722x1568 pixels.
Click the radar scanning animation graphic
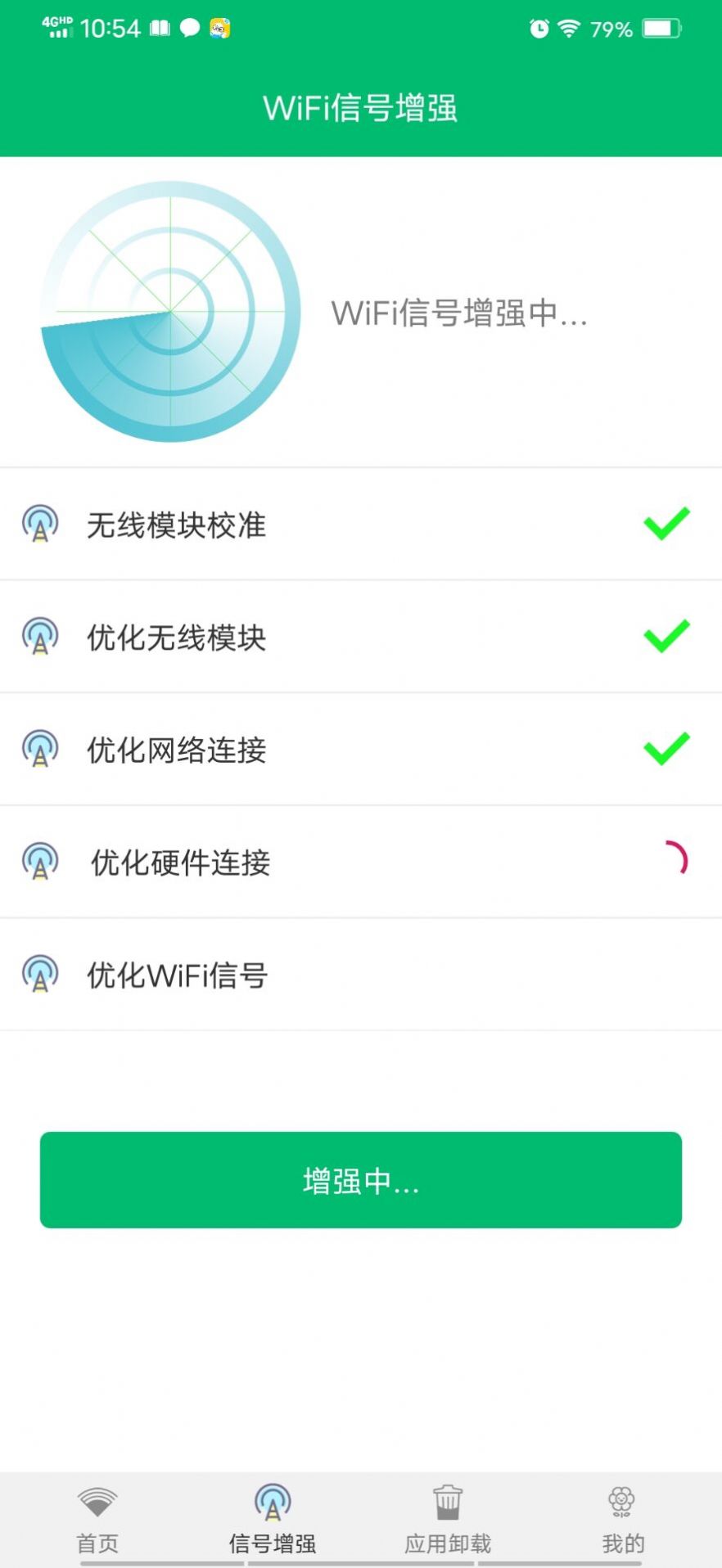pos(169,313)
